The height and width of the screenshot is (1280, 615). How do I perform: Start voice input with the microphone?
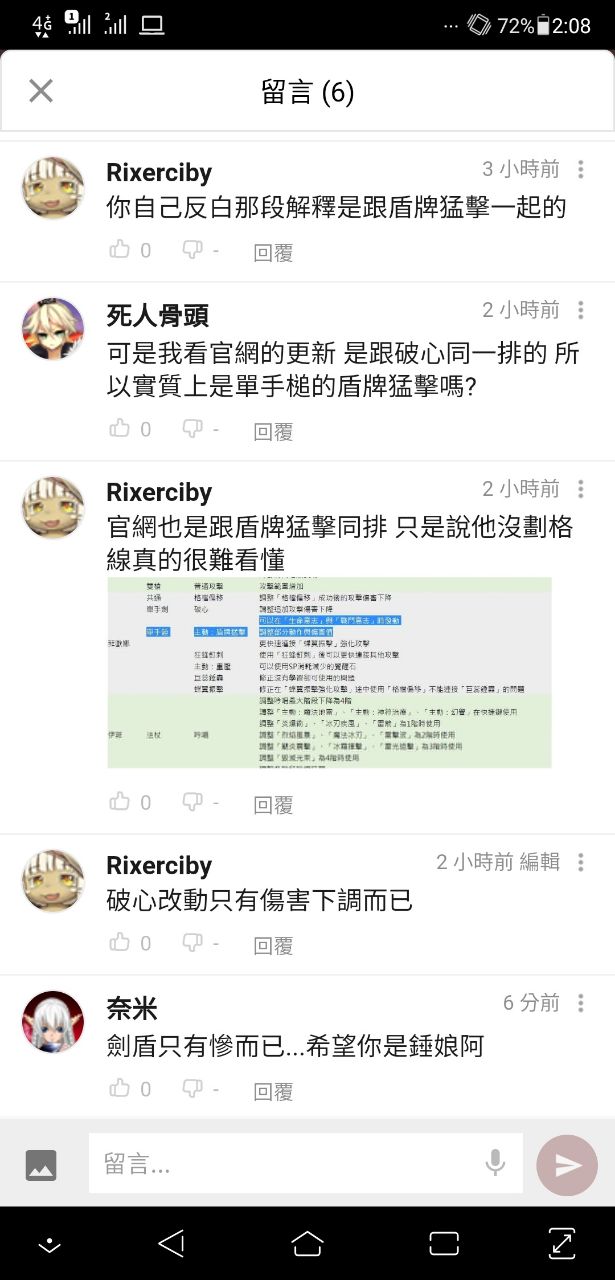tap(494, 1163)
